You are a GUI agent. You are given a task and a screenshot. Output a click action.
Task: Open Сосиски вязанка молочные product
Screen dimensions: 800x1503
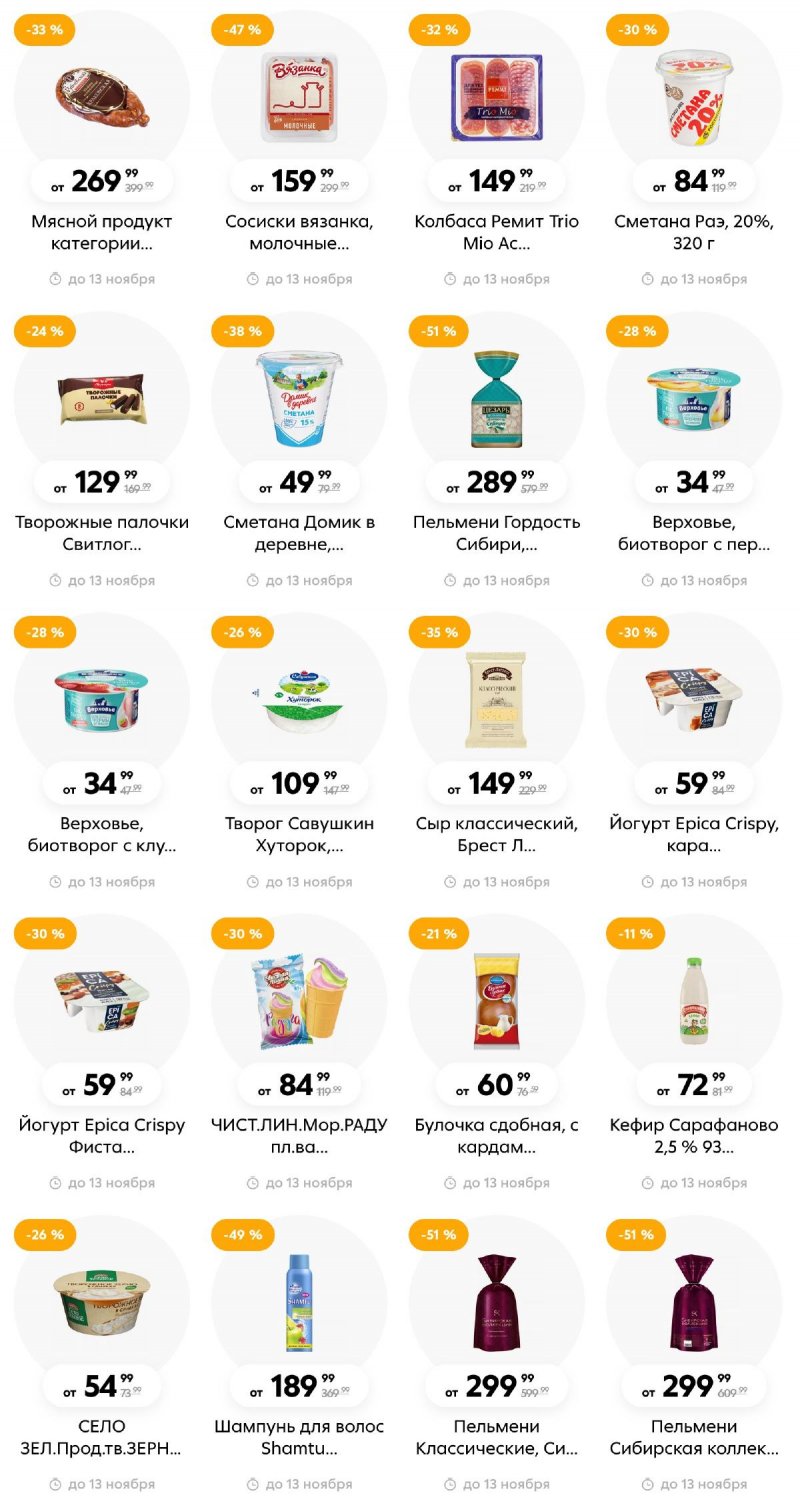(x=299, y=98)
